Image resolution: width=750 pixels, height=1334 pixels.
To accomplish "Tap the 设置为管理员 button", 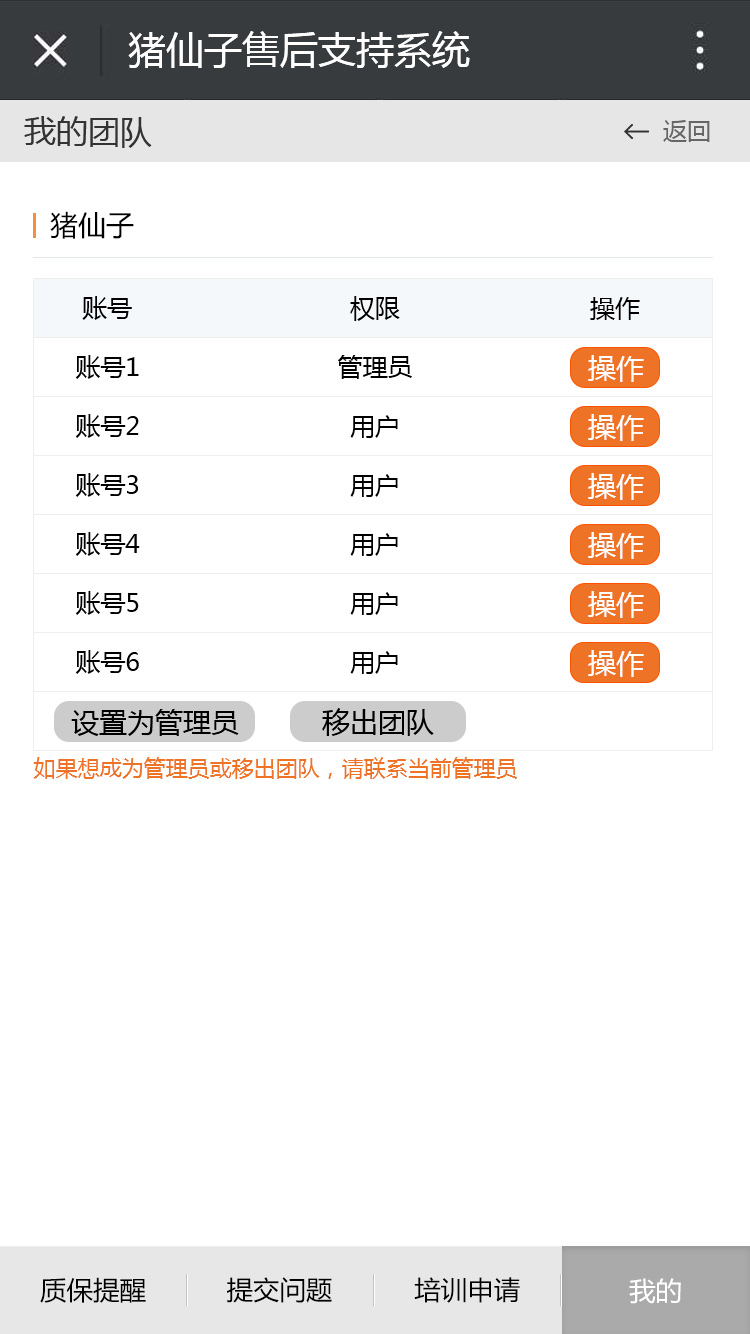I will 154,722.
